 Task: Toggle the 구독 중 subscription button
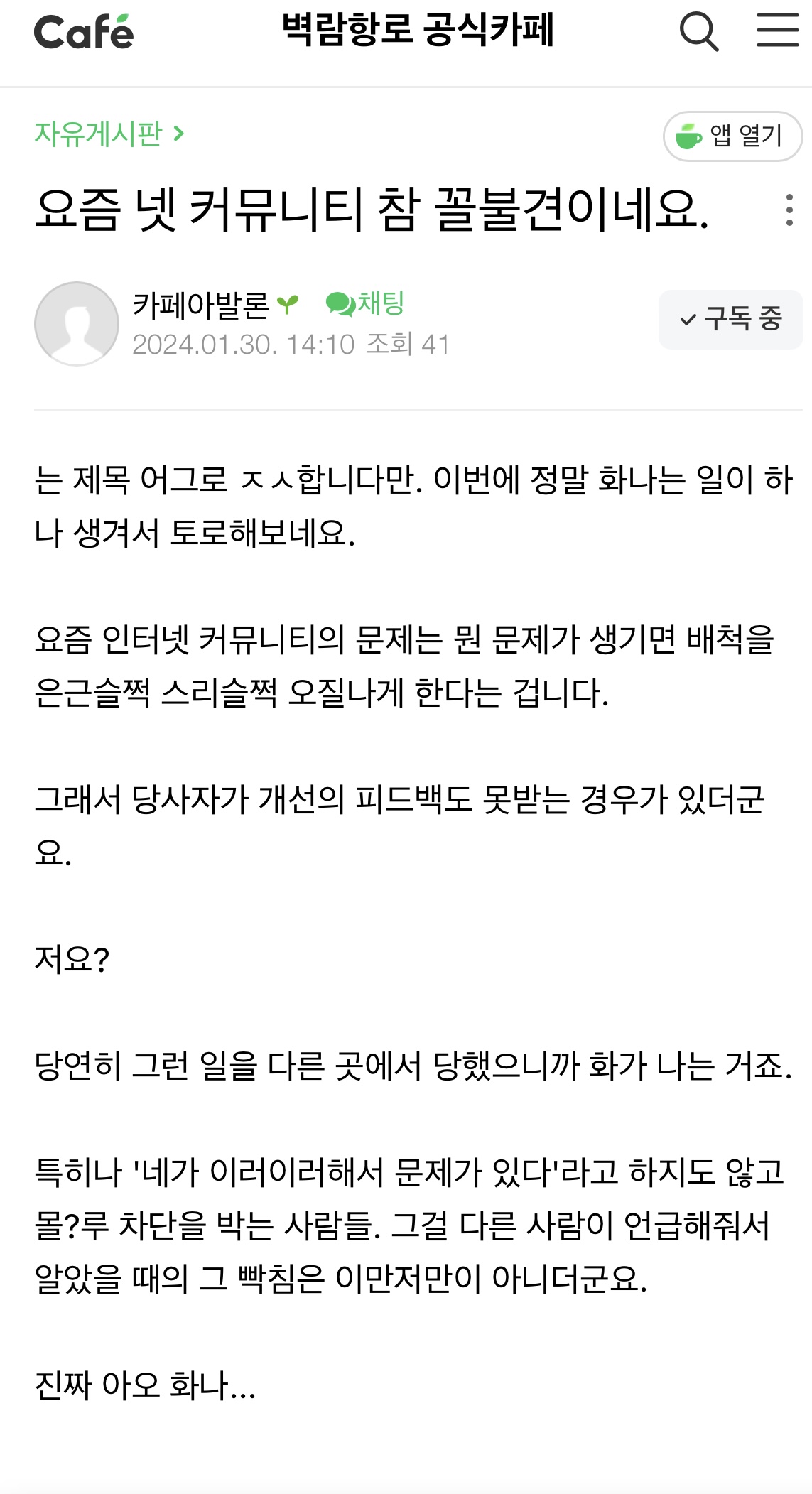(x=730, y=320)
